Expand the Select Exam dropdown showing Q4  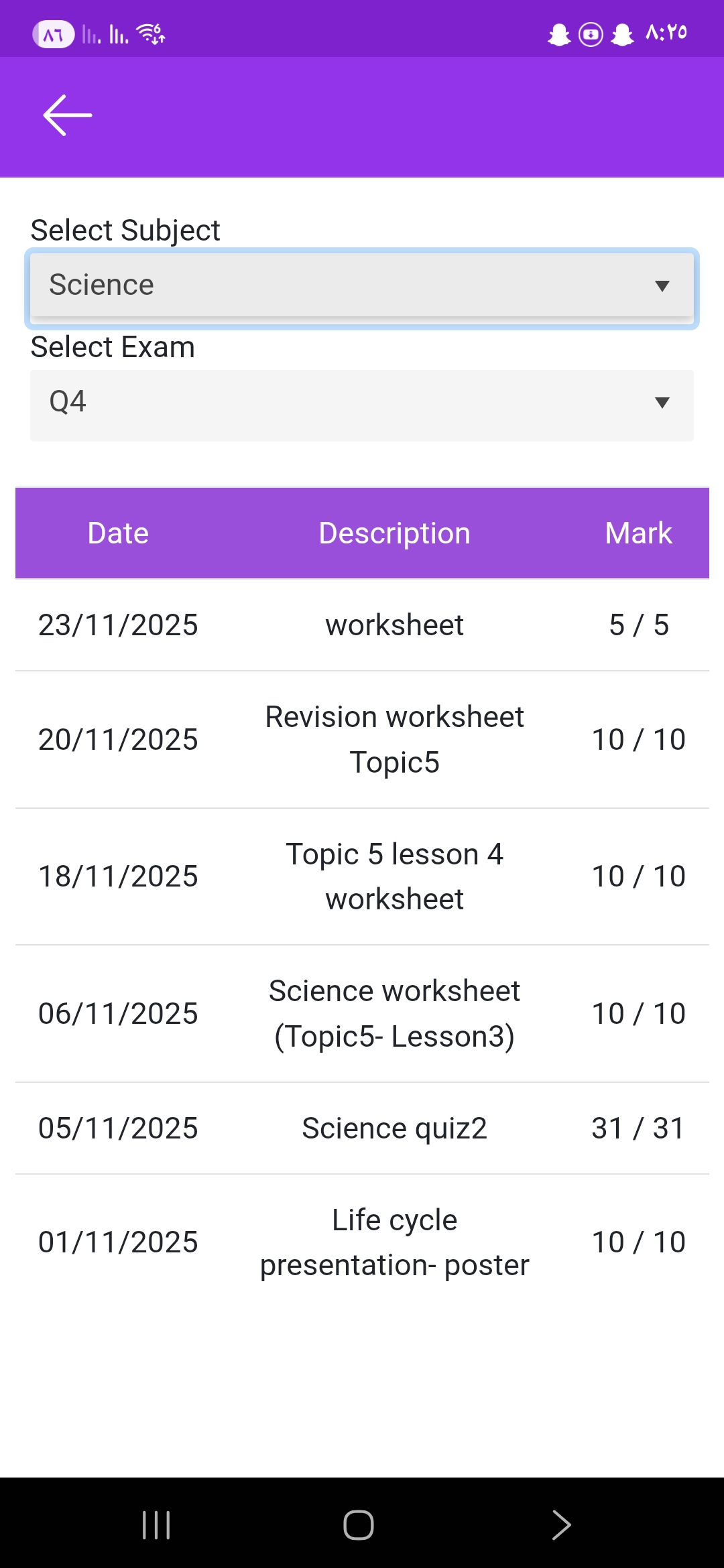click(x=362, y=404)
